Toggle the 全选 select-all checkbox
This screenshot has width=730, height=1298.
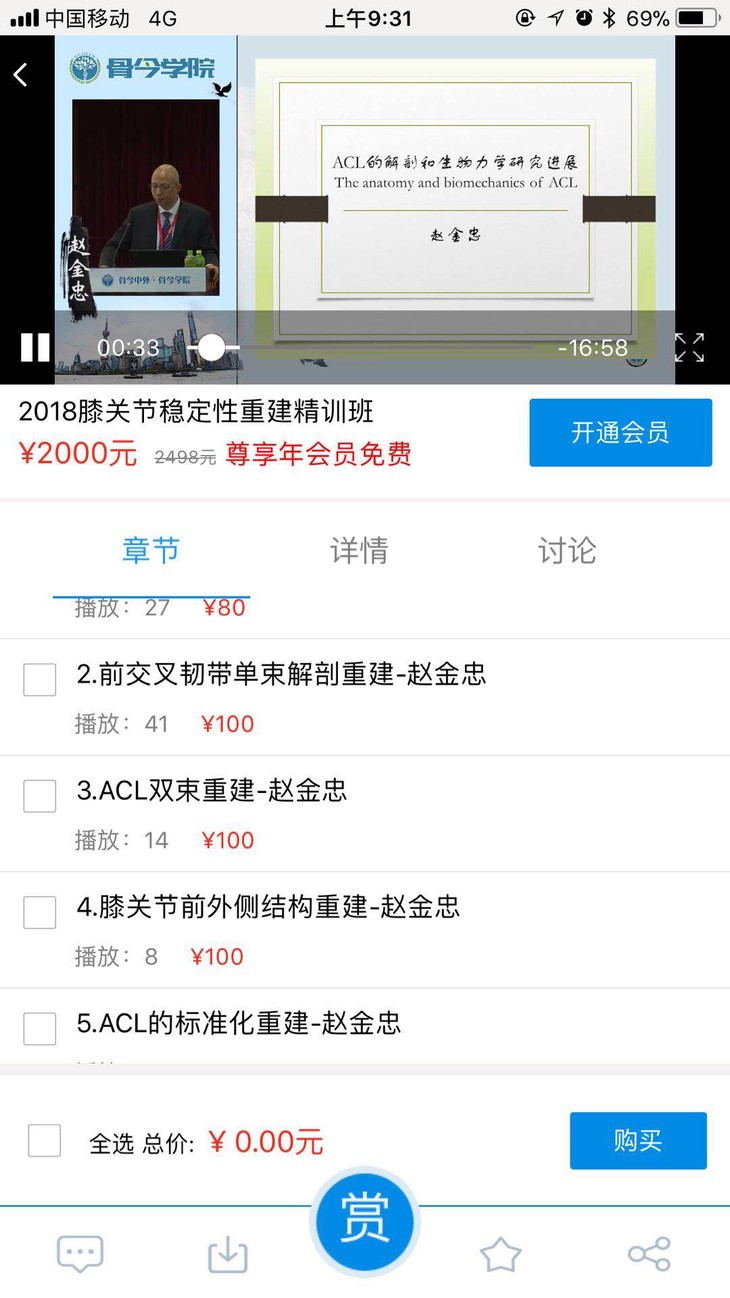pos(44,1141)
